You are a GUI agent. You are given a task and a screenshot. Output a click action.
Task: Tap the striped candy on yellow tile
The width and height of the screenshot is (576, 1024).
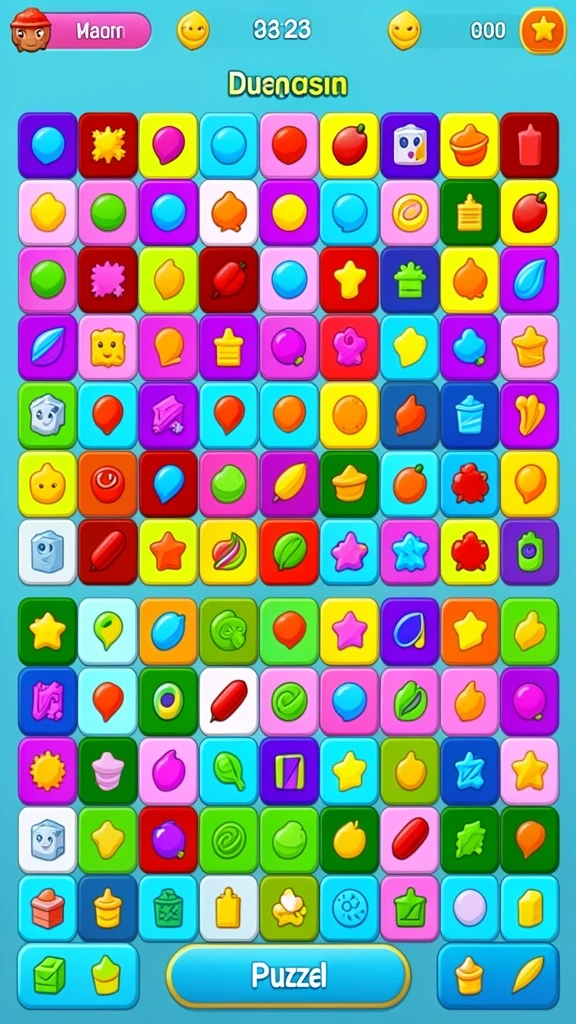(229, 552)
